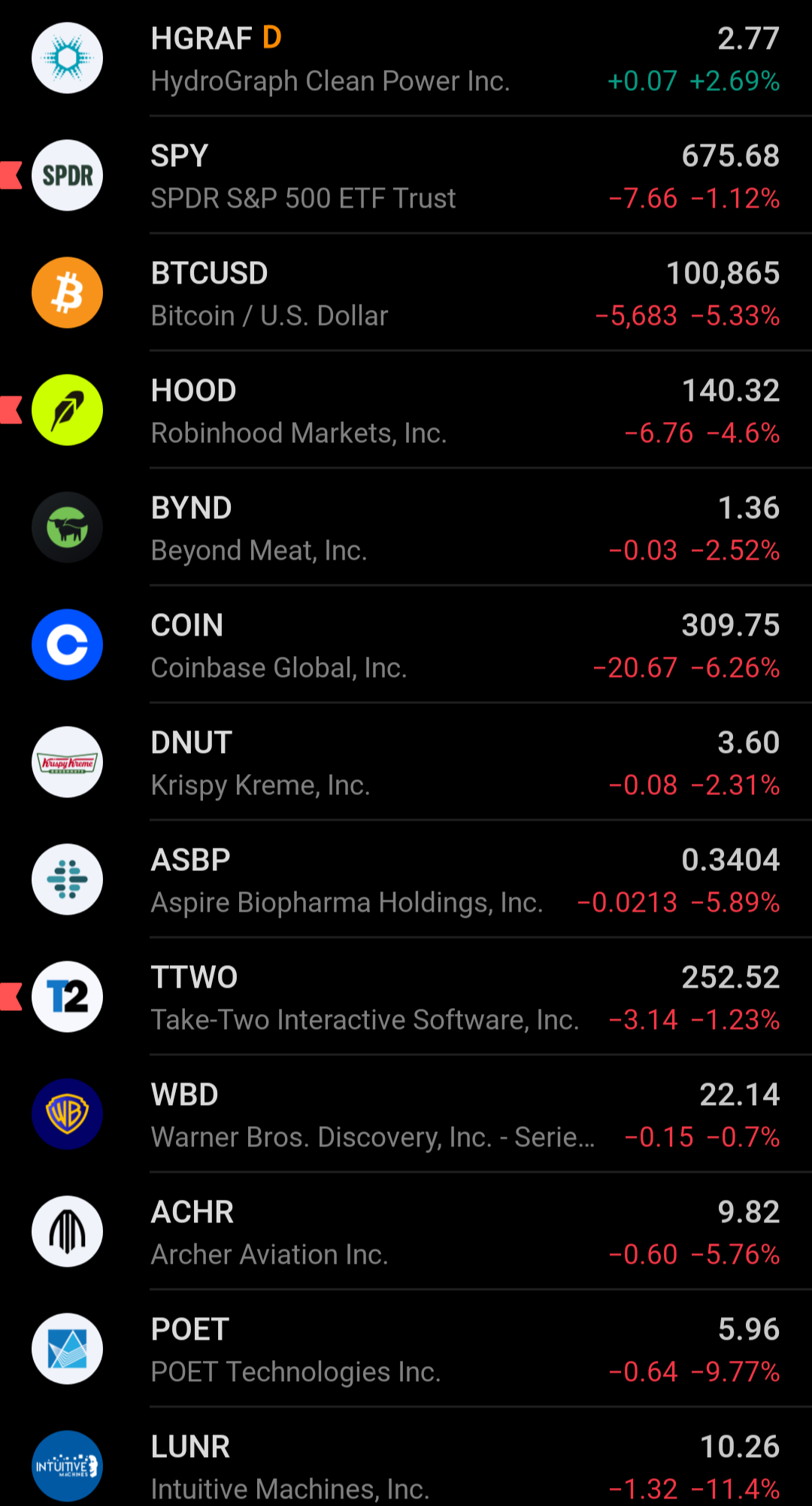The width and height of the screenshot is (812, 1506).
Task: Open DNUT Krispy Kreme, Inc.
Action: pyautogui.click(x=406, y=763)
